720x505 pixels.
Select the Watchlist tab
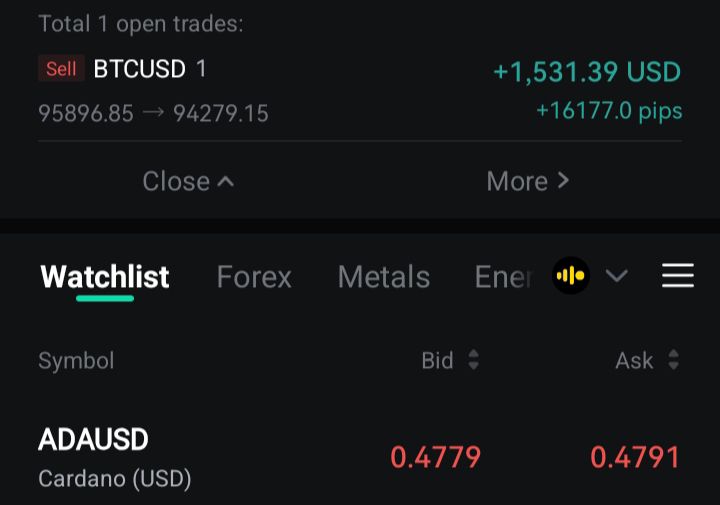[105, 277]
